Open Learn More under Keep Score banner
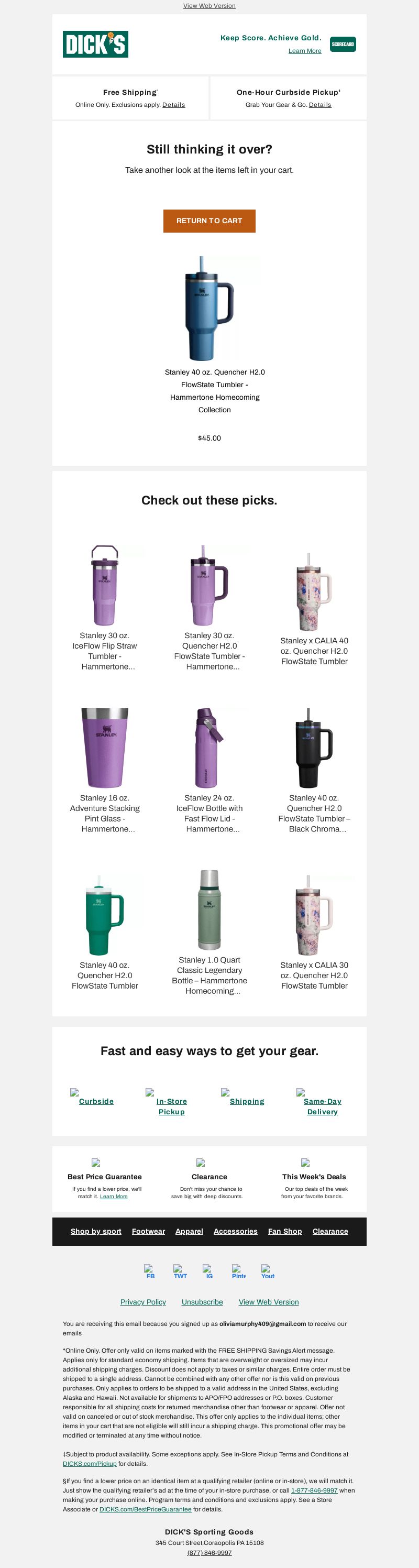 pos(305,51)
